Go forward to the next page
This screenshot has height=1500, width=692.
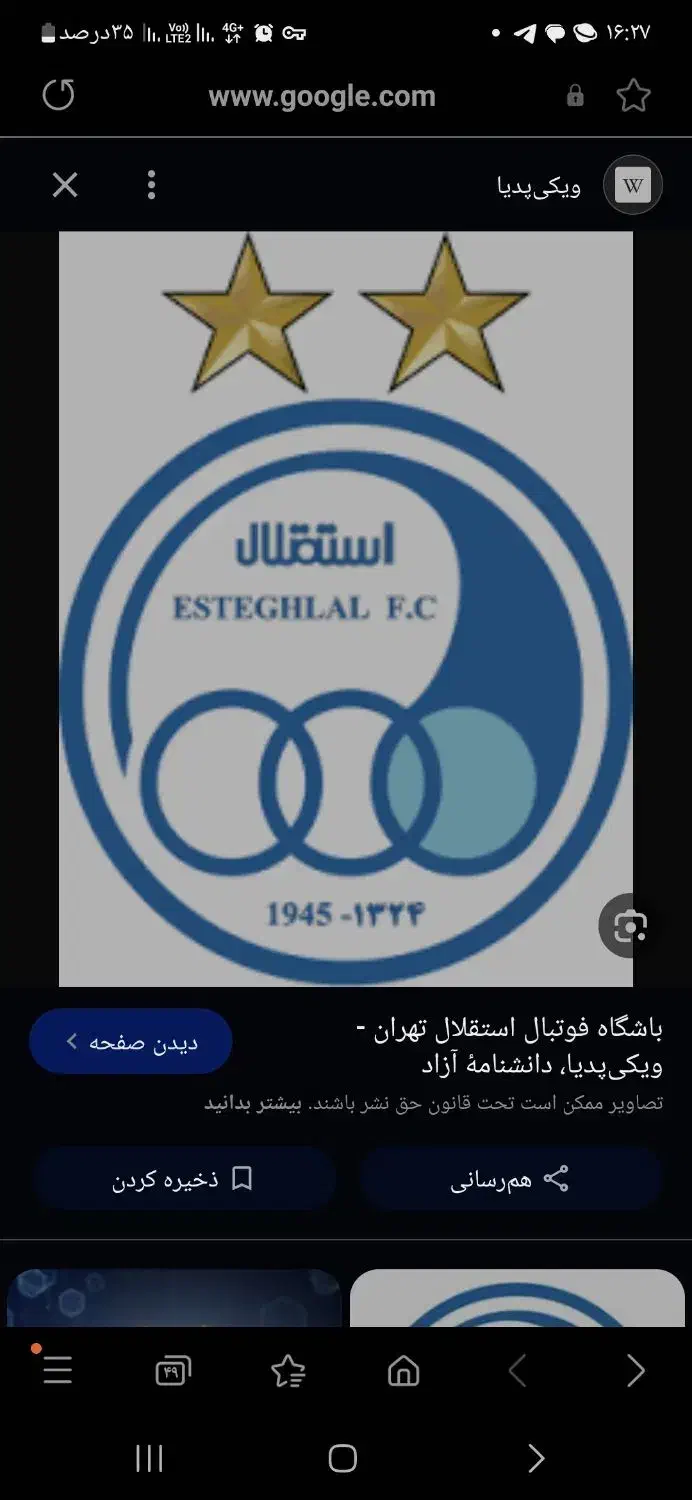(x=635, y=1371)
